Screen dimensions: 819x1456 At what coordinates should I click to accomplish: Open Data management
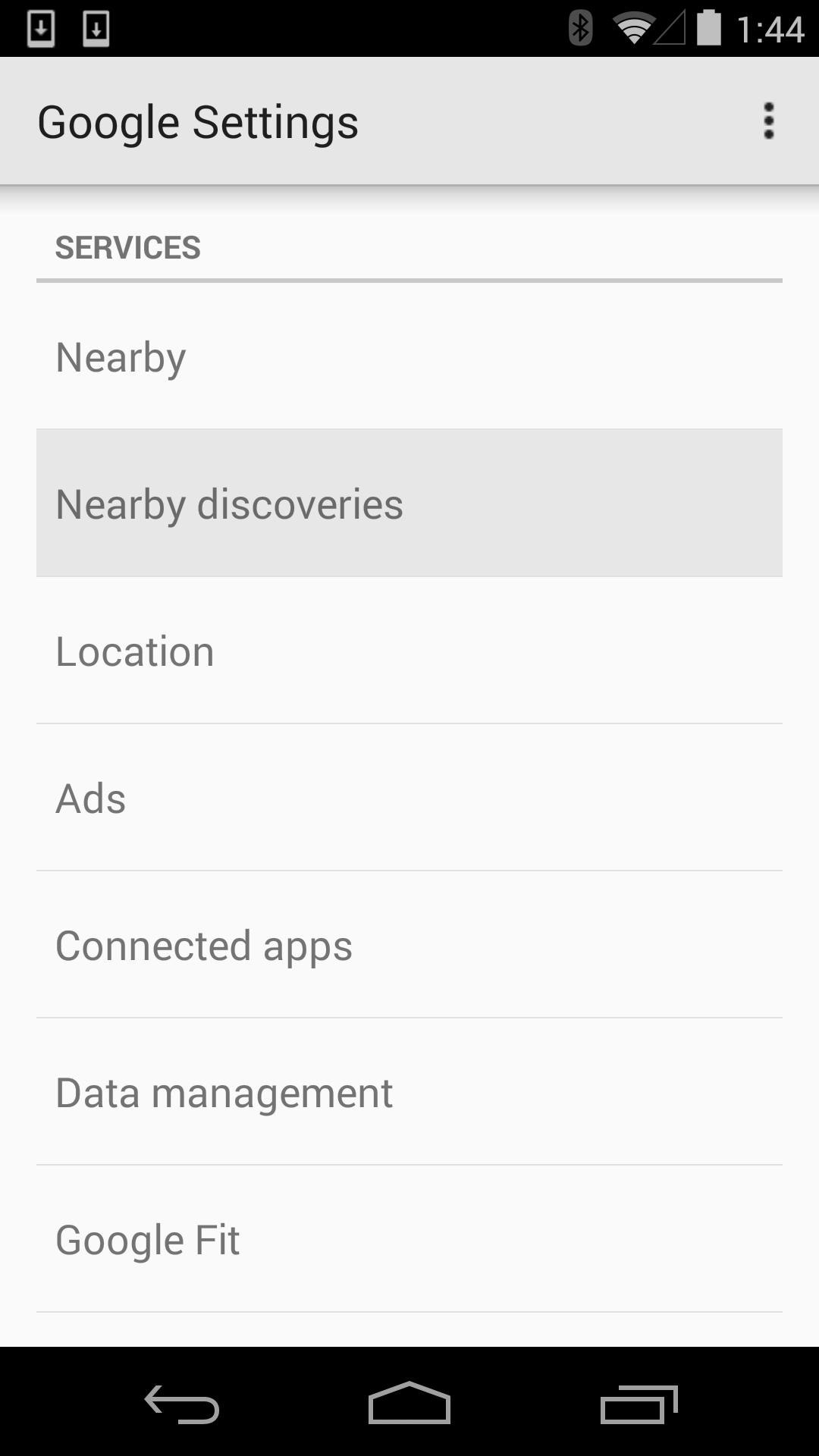coord(409,1092)
